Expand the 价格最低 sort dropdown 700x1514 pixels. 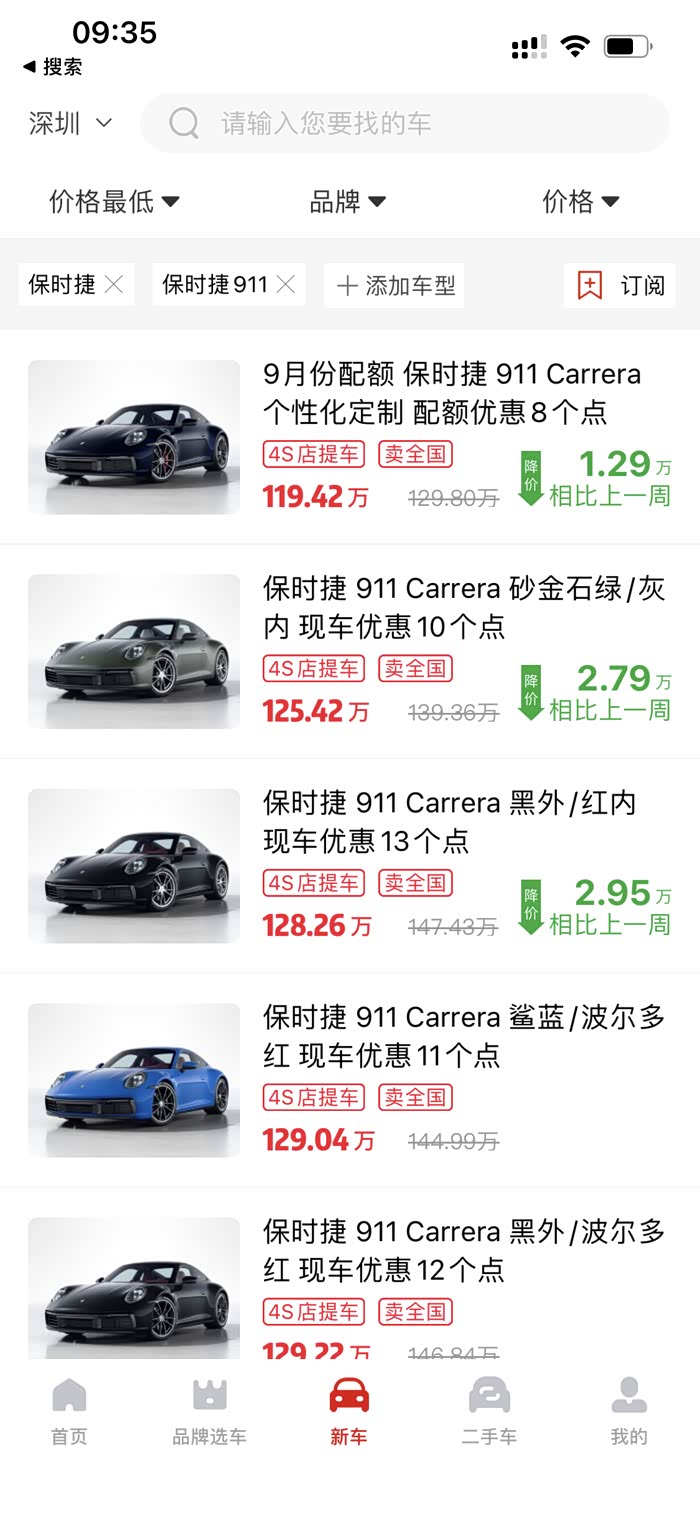pos(114,201)
